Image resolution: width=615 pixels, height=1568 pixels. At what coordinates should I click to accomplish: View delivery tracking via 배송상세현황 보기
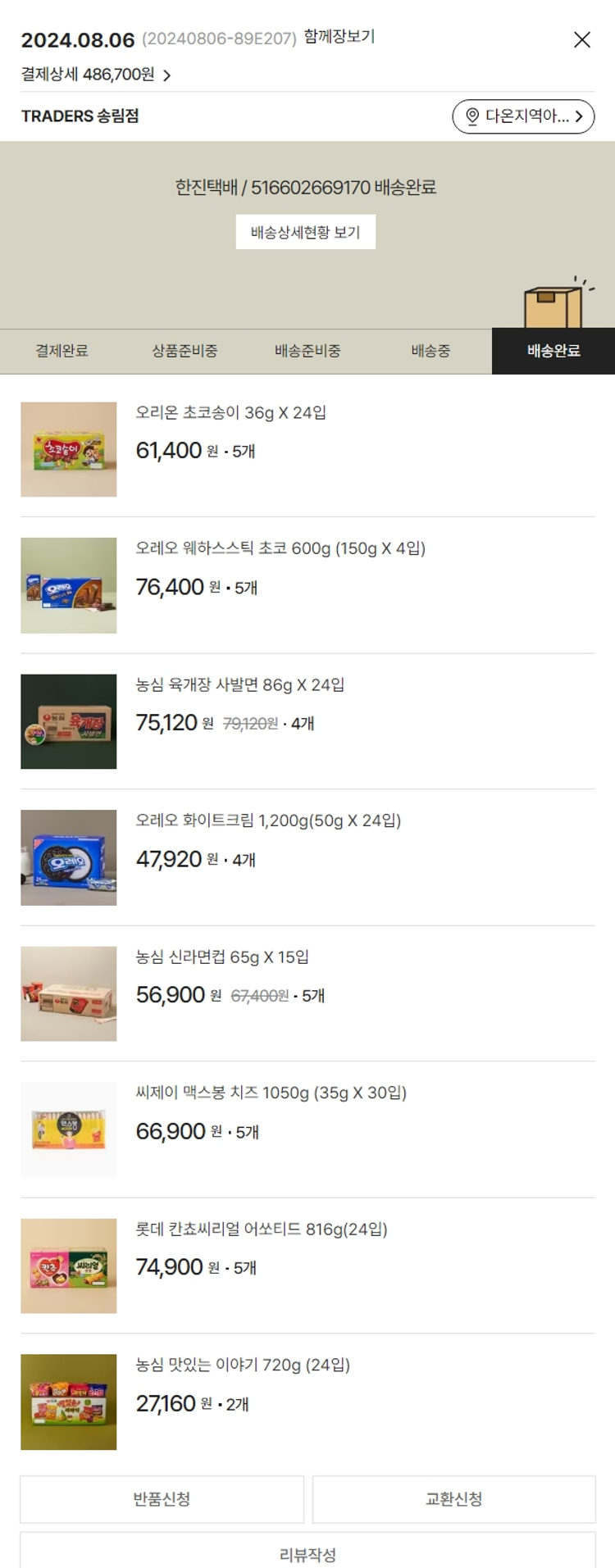306,232
